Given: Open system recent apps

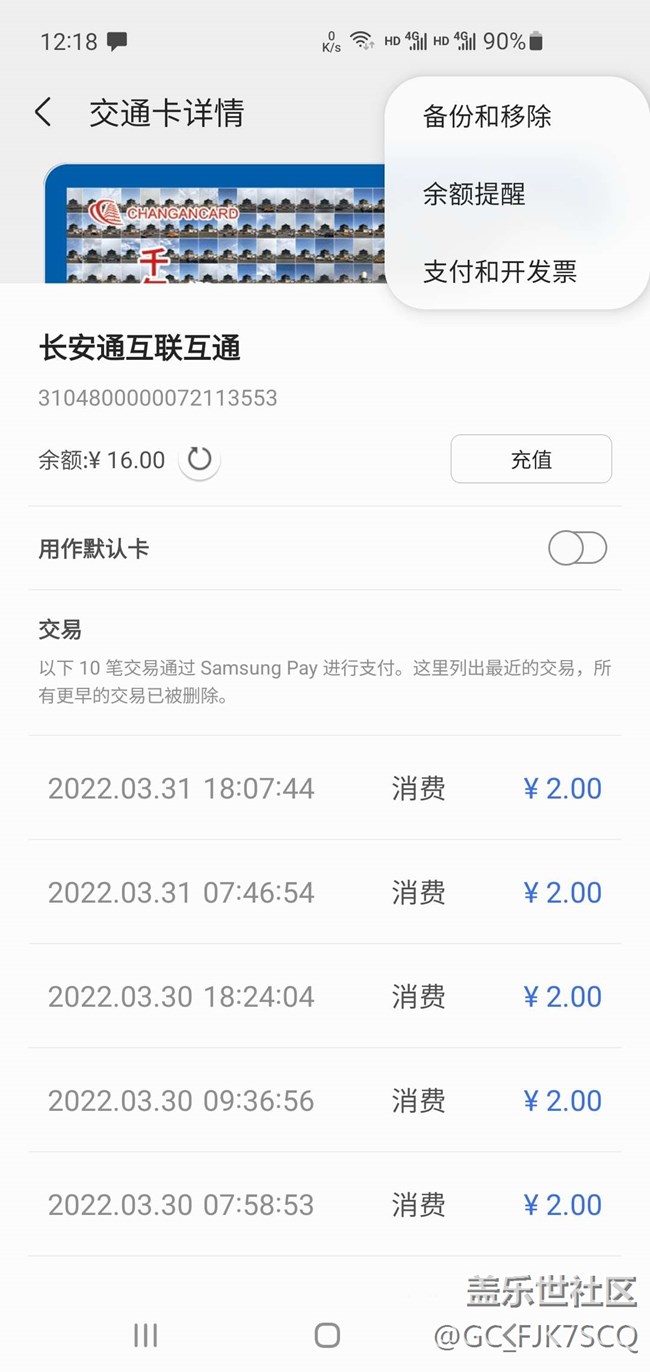Looking at the screenshot, I should coord(146,1334).
